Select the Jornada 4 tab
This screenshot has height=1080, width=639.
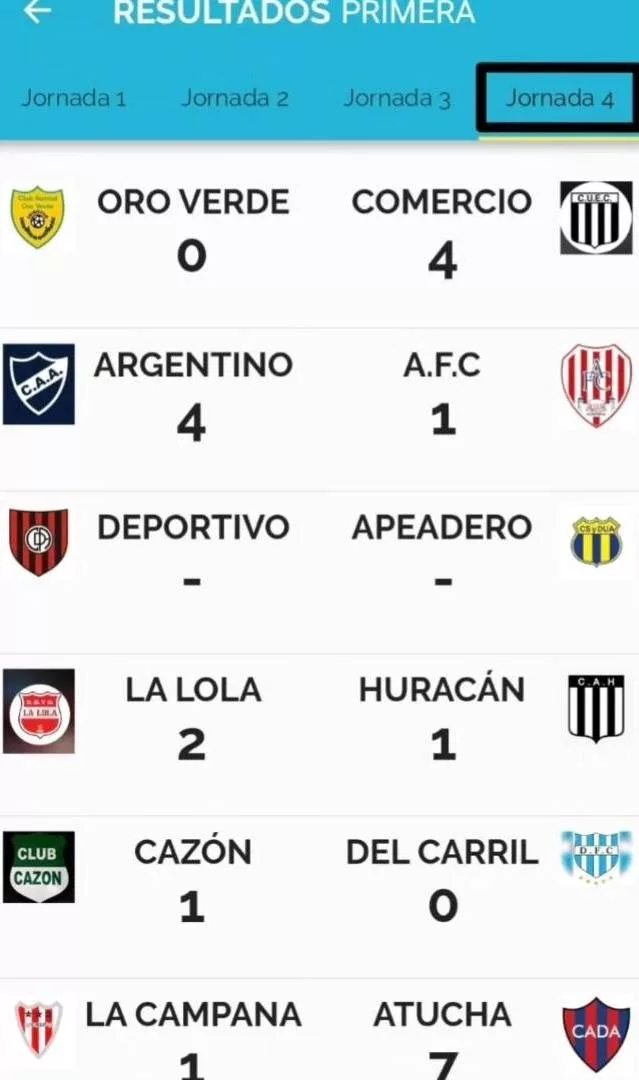559,98
